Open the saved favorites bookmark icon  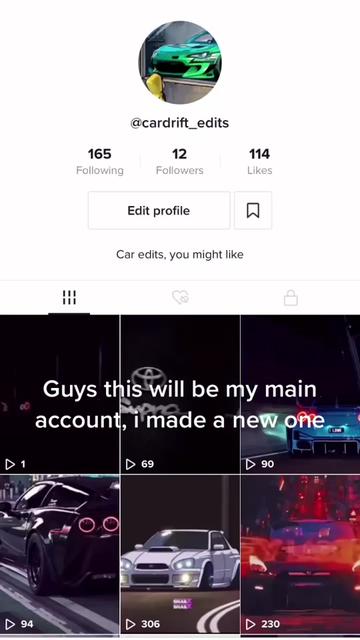[253, 211]
